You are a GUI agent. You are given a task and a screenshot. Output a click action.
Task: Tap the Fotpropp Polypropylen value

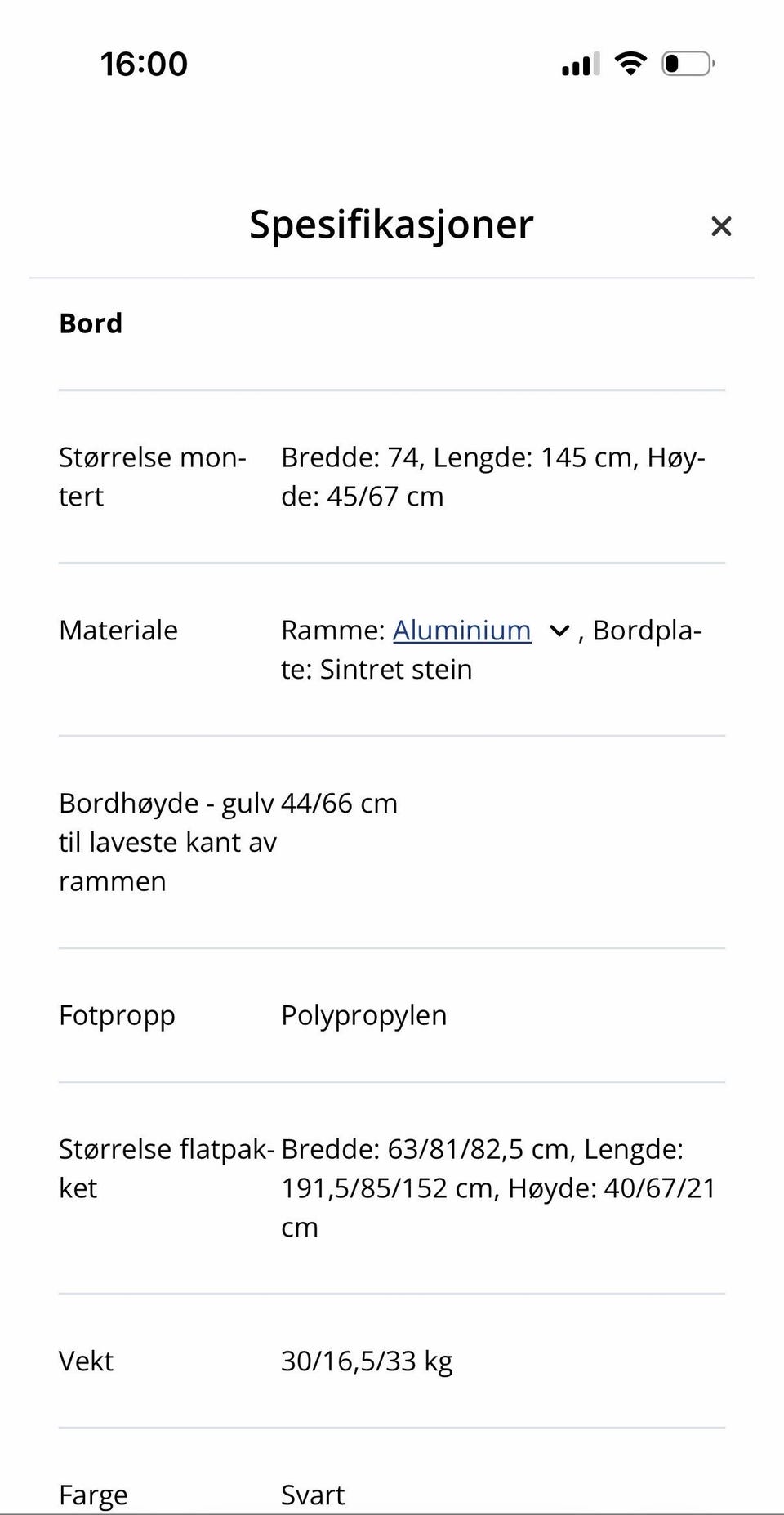click(364, 1015)
